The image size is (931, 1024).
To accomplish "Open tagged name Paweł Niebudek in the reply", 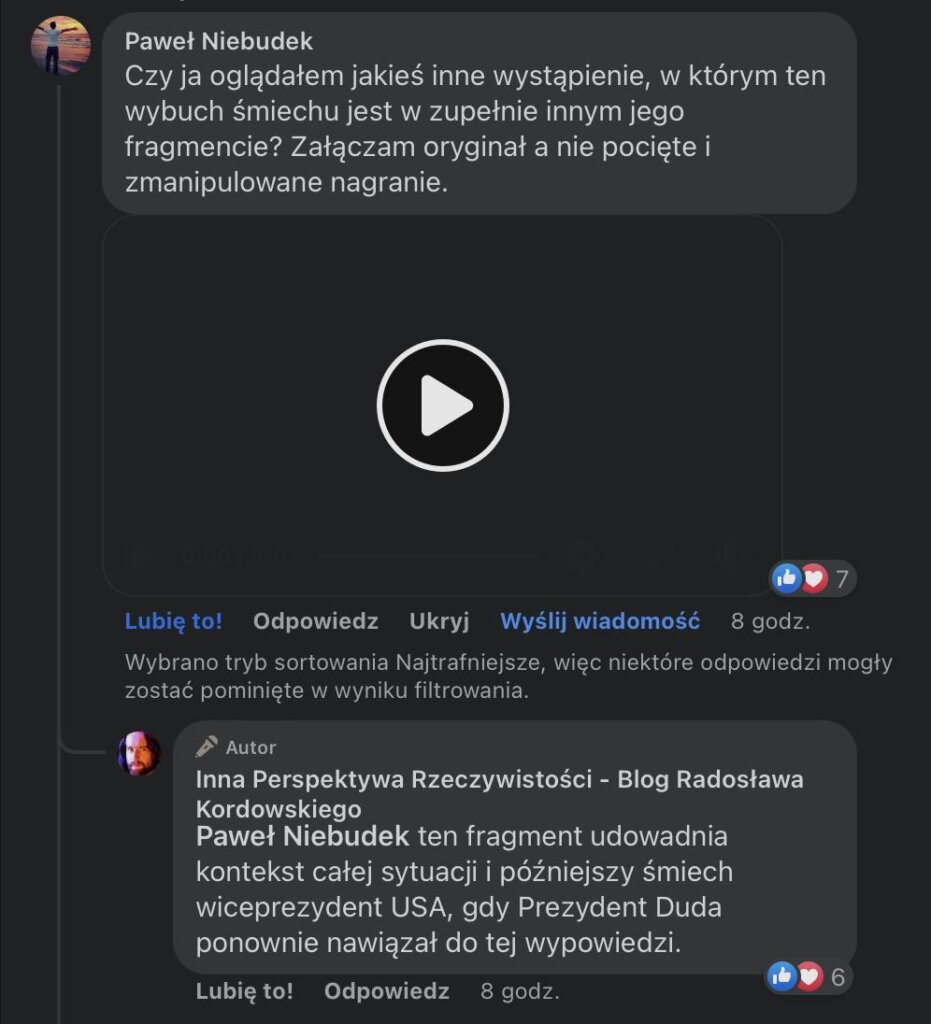I will [x=302, y=835].
